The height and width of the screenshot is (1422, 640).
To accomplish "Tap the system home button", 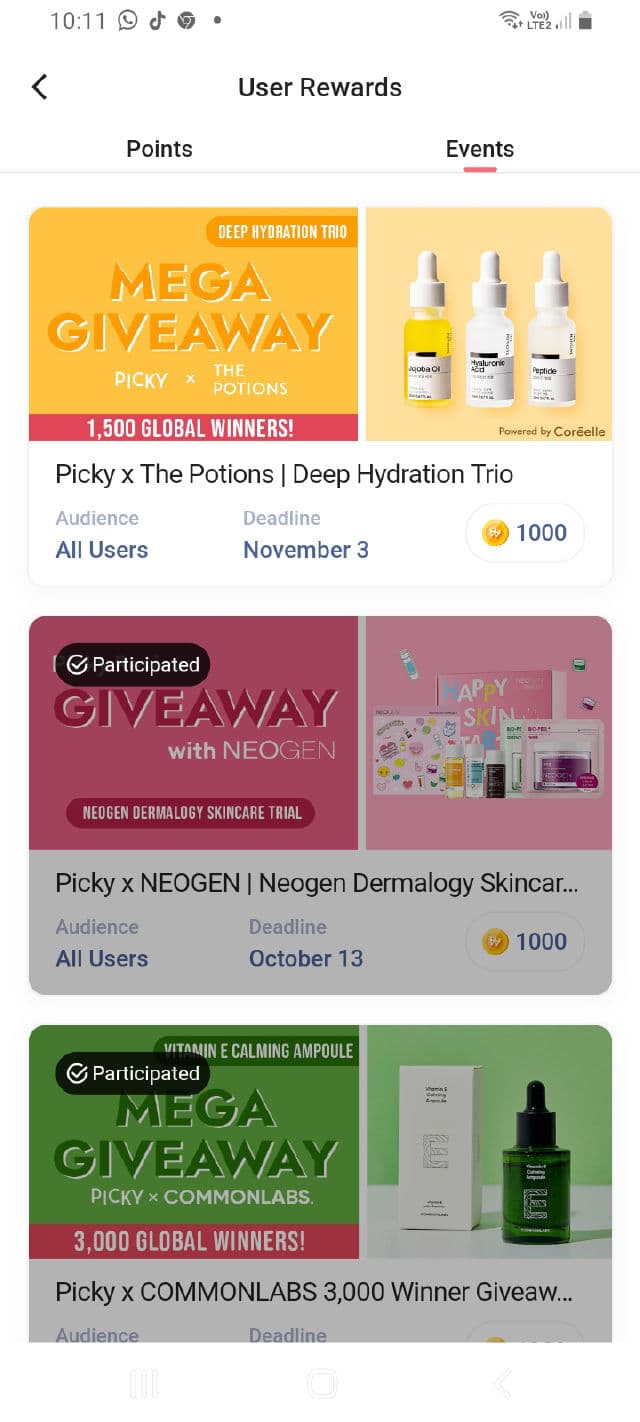I will click(321, 1383).
